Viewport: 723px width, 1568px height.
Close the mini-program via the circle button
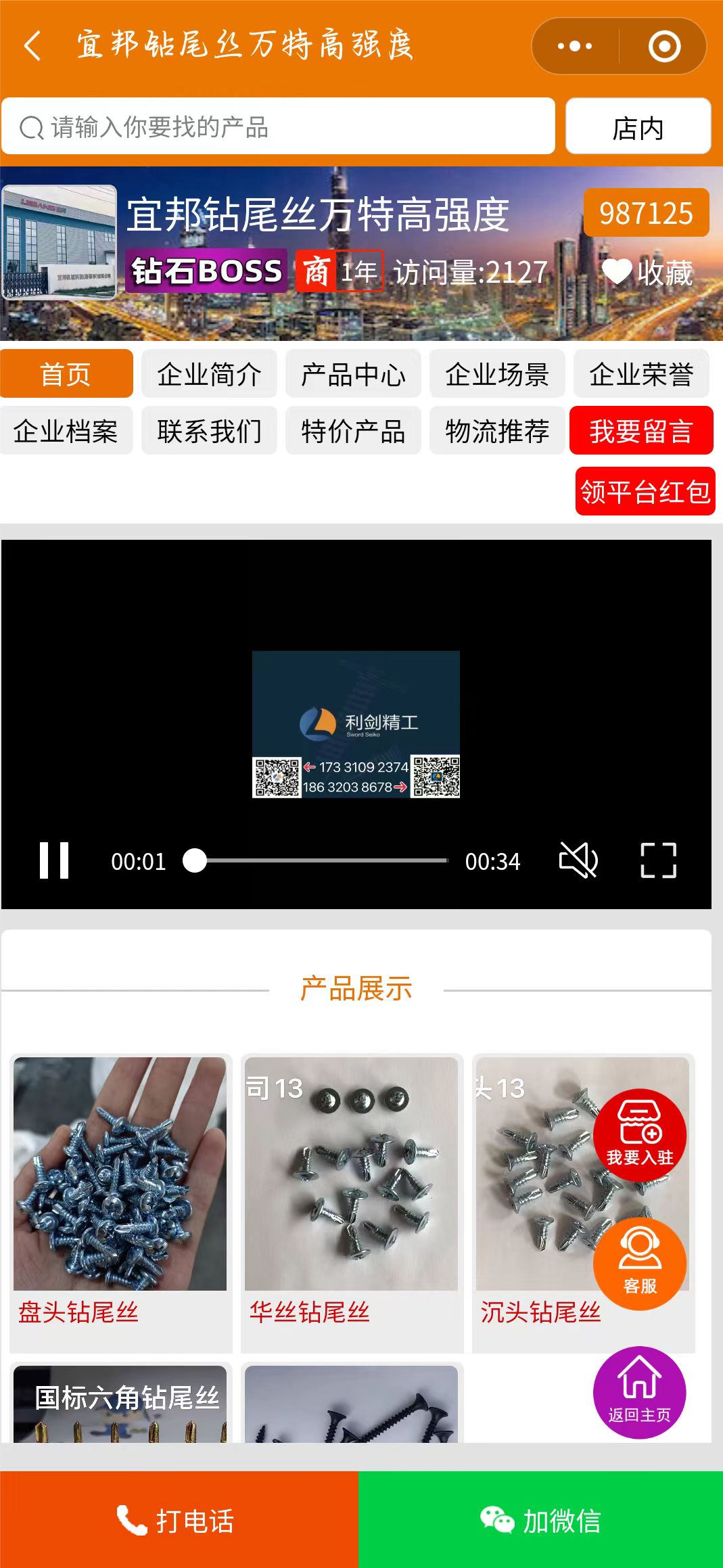pos(663,46)
